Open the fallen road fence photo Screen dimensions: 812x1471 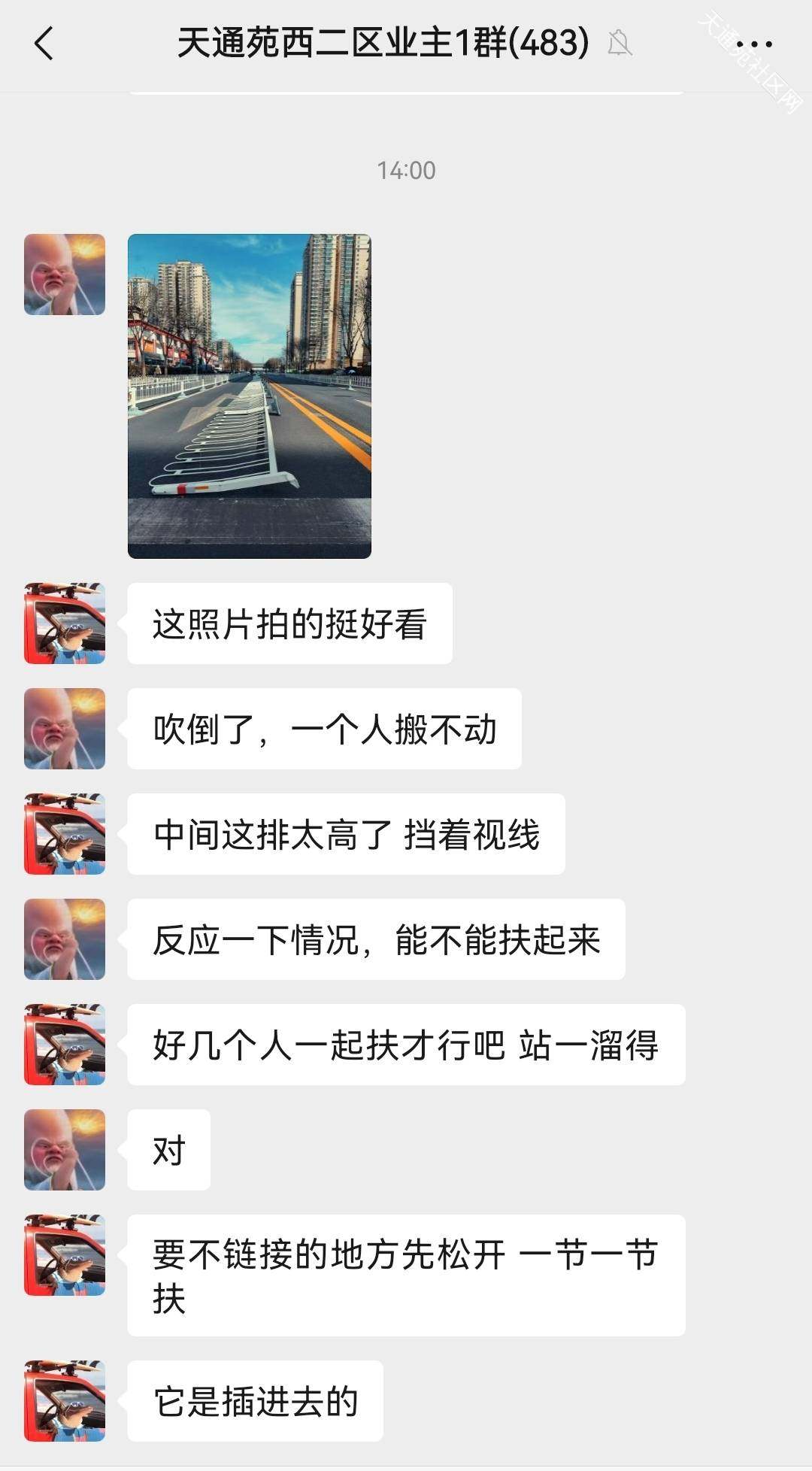(x=250, y=396)
